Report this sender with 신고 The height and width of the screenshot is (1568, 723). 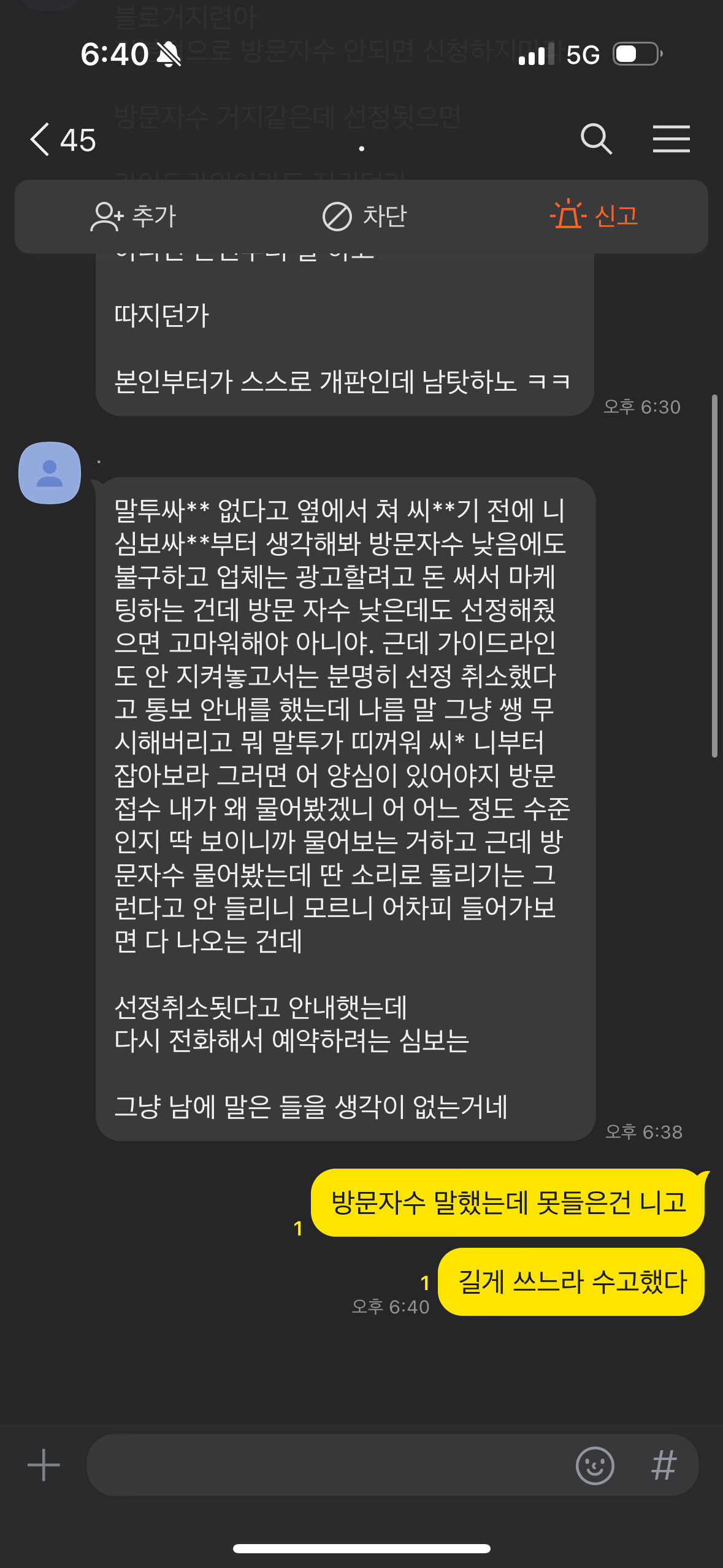(594, 217)
